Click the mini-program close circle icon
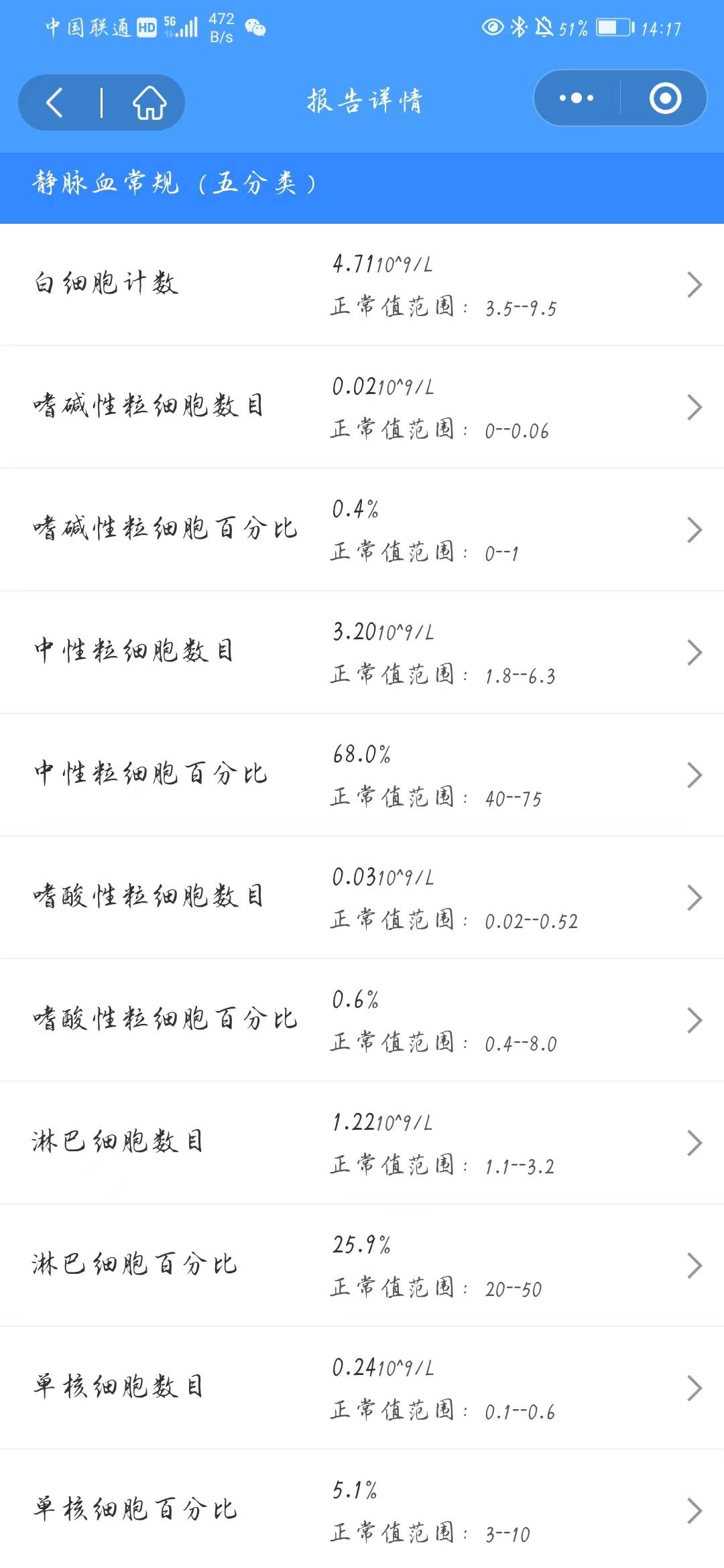 coord(664,98)
